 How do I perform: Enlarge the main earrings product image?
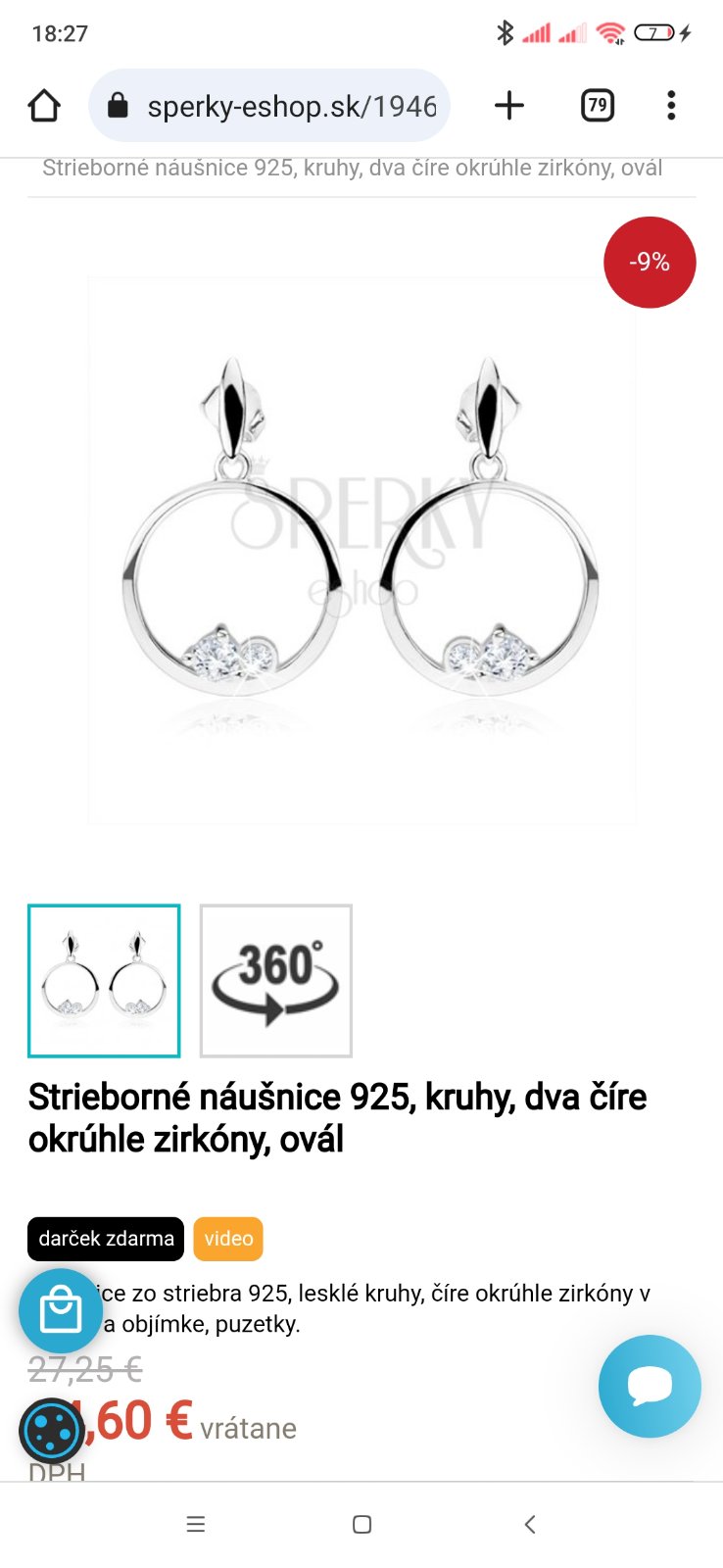tap(361, 549)
